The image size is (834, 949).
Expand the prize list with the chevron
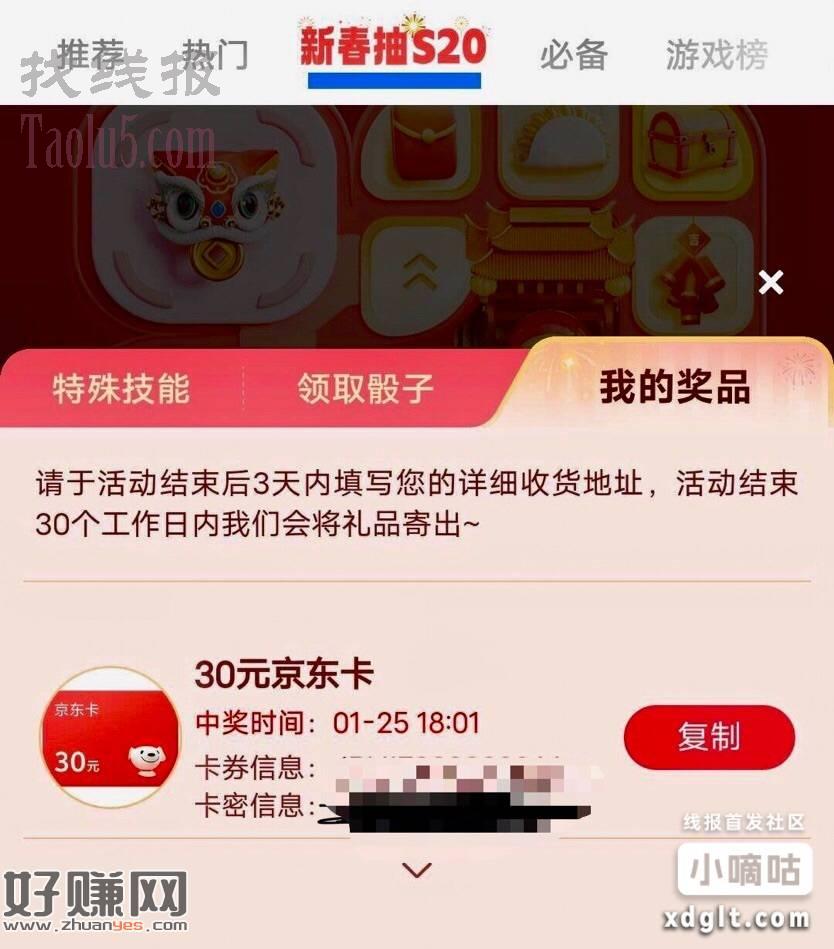click(417, 870)
